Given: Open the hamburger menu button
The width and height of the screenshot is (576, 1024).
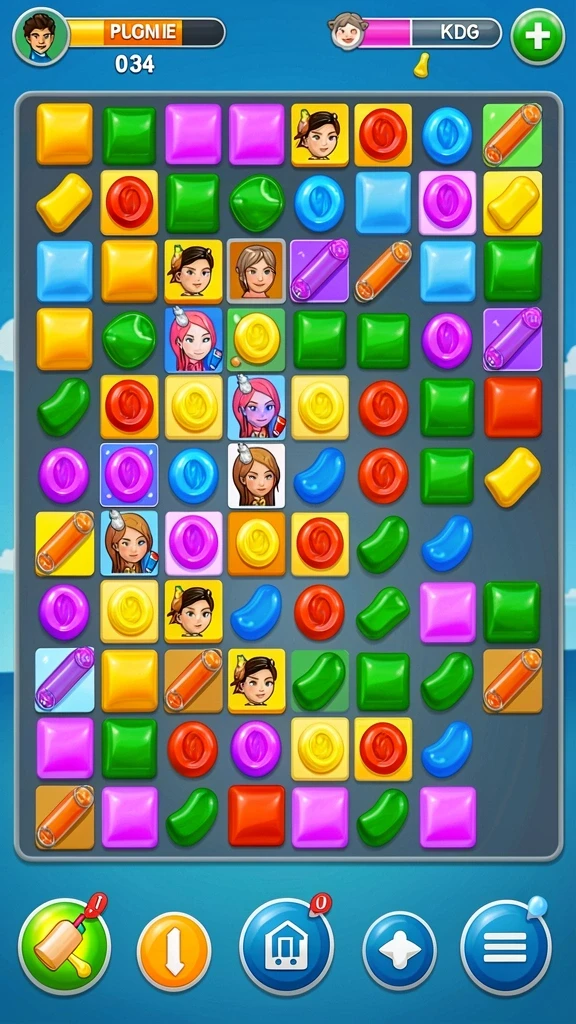Looking at the screenshot, I should click(505, 946).
